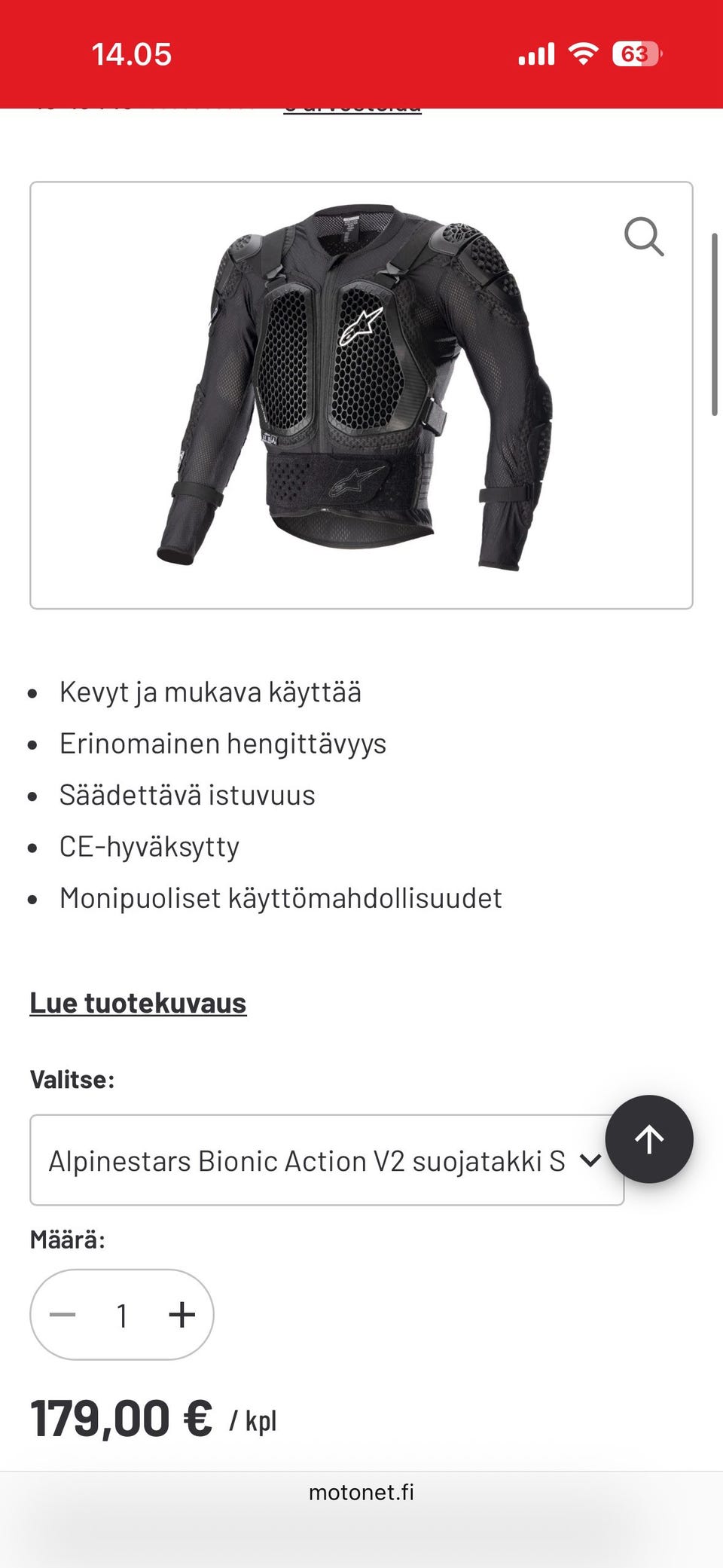Tap the scroll-to-top arrow icon
Screen dimensions: 723x1568
click(648, 1139)
